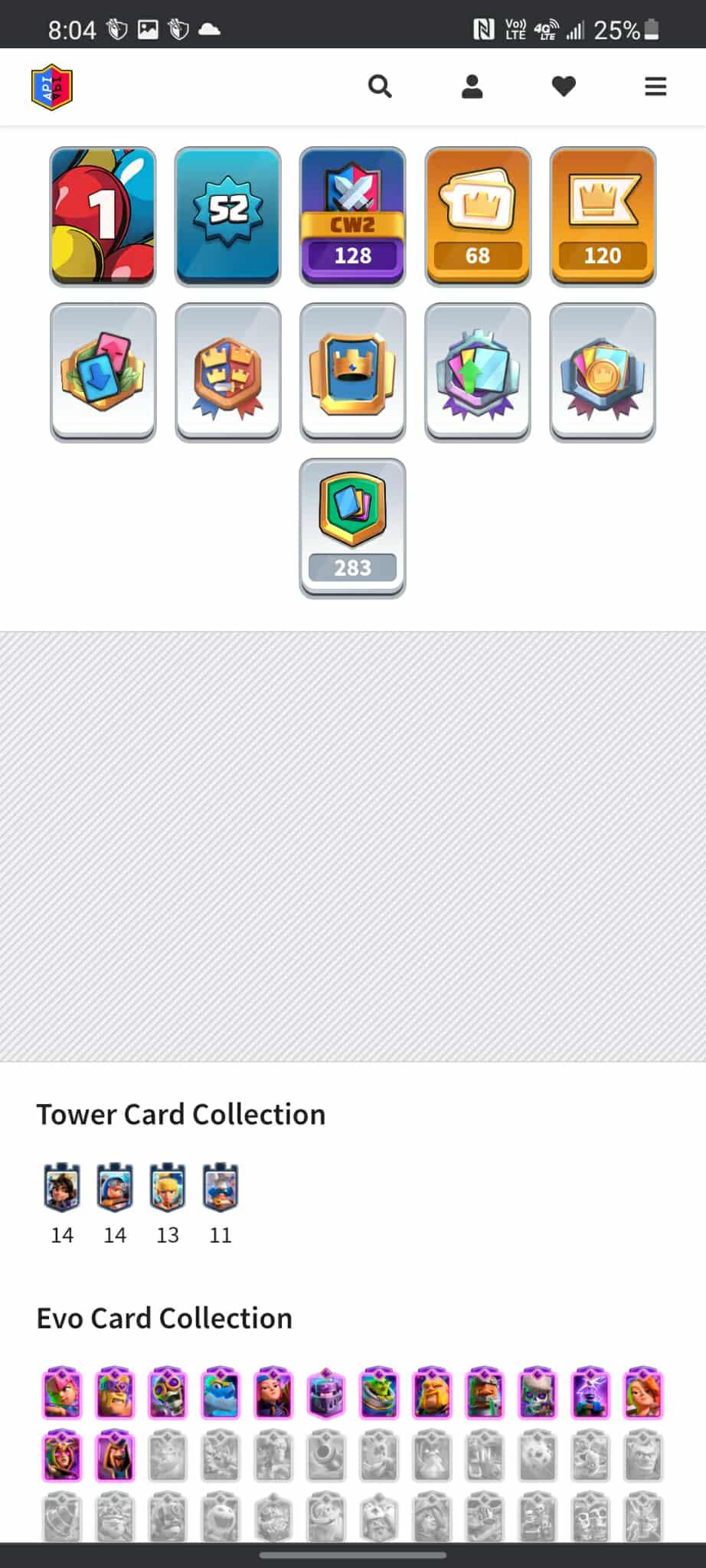
Task: Select the badge showing 283
Action: [x=352, y=528]
